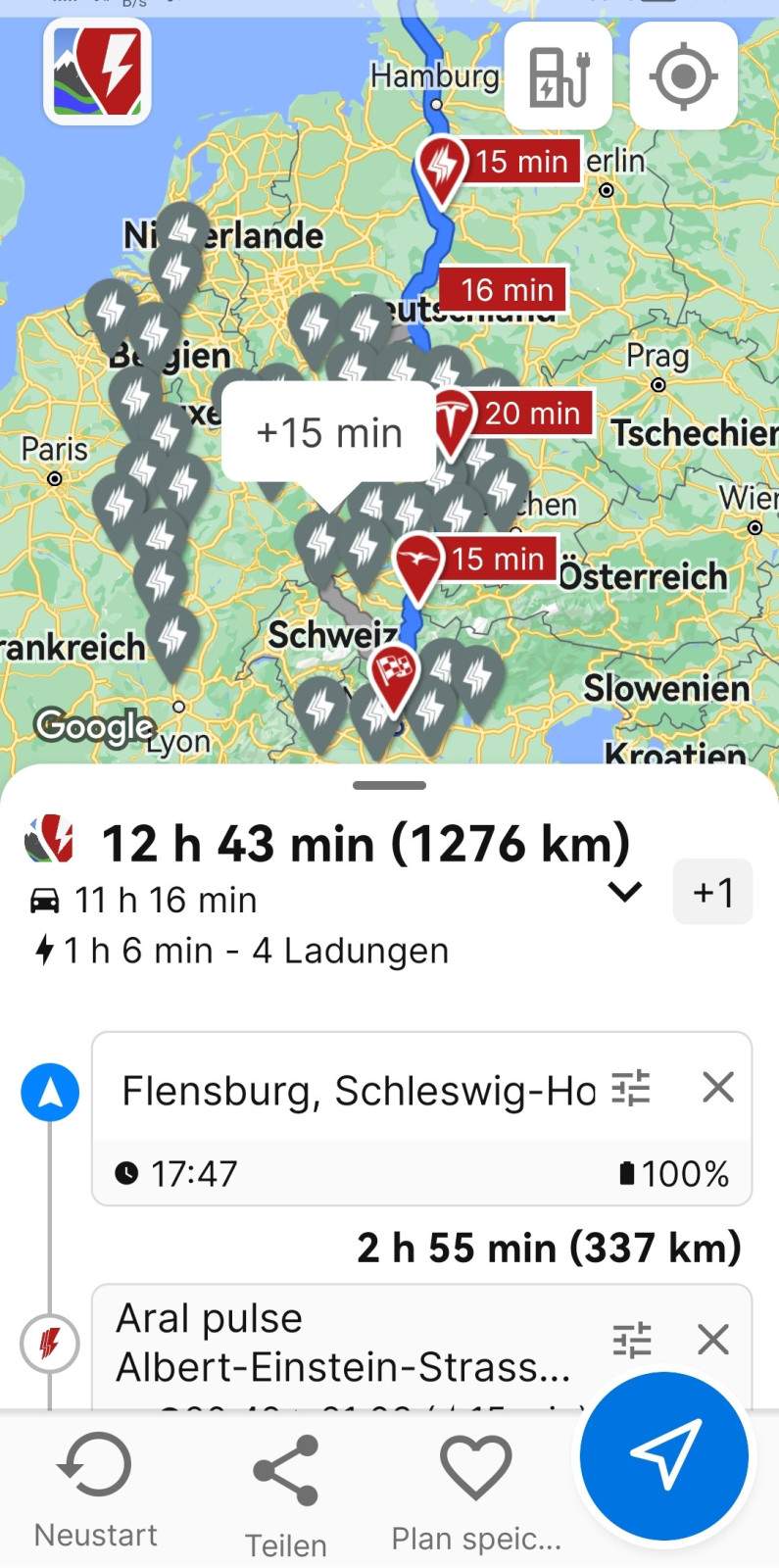Expand the trip summary details
779x1568 pixels.
click(x=624, y=892)
